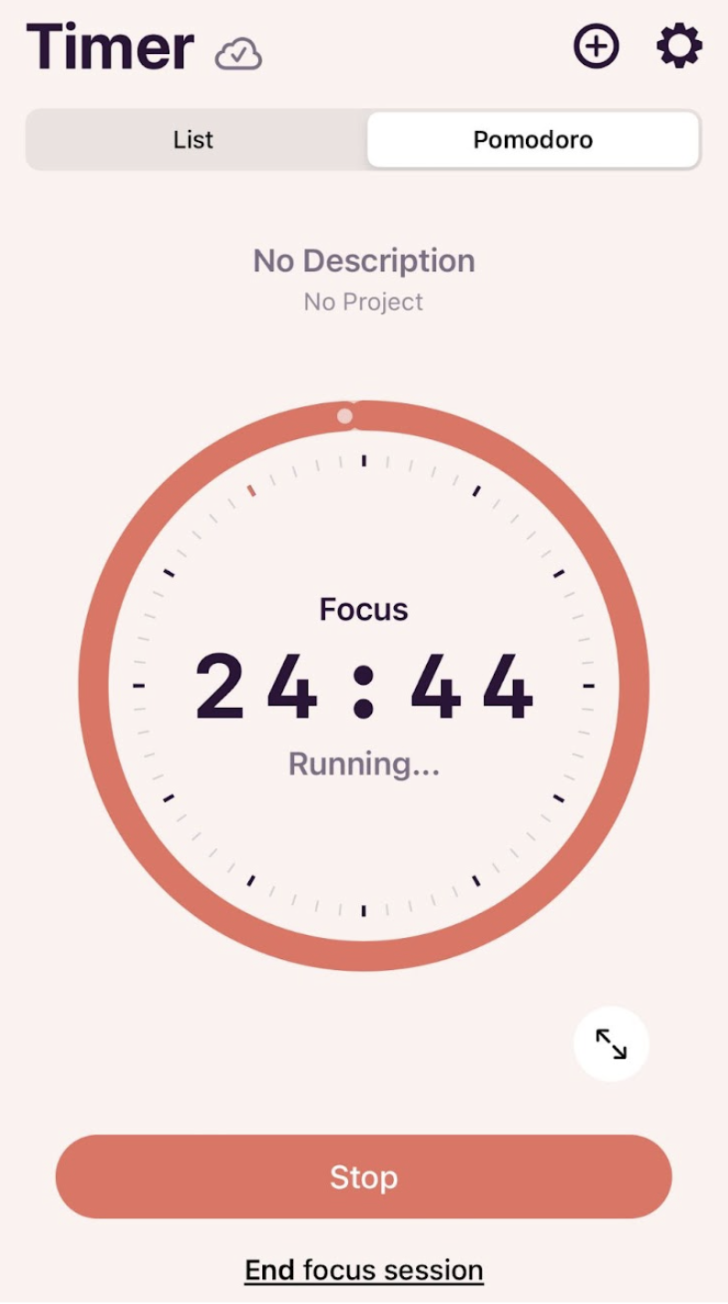Edit the No Description entry title

click(x=364, y=261)
